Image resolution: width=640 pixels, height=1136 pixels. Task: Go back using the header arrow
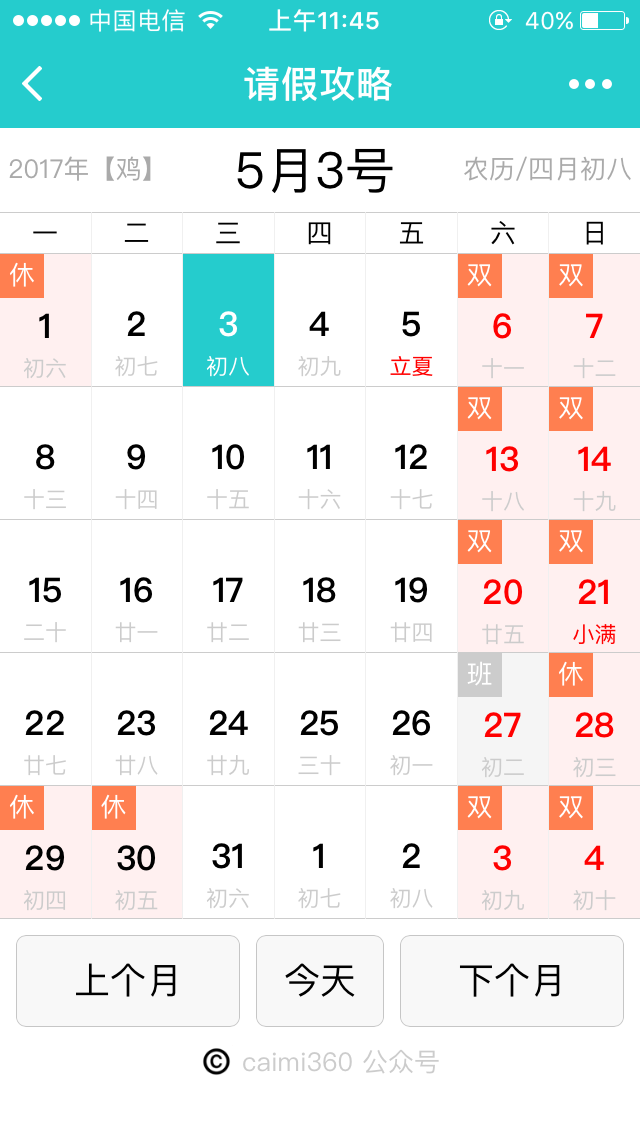click(x=33, y=83)
